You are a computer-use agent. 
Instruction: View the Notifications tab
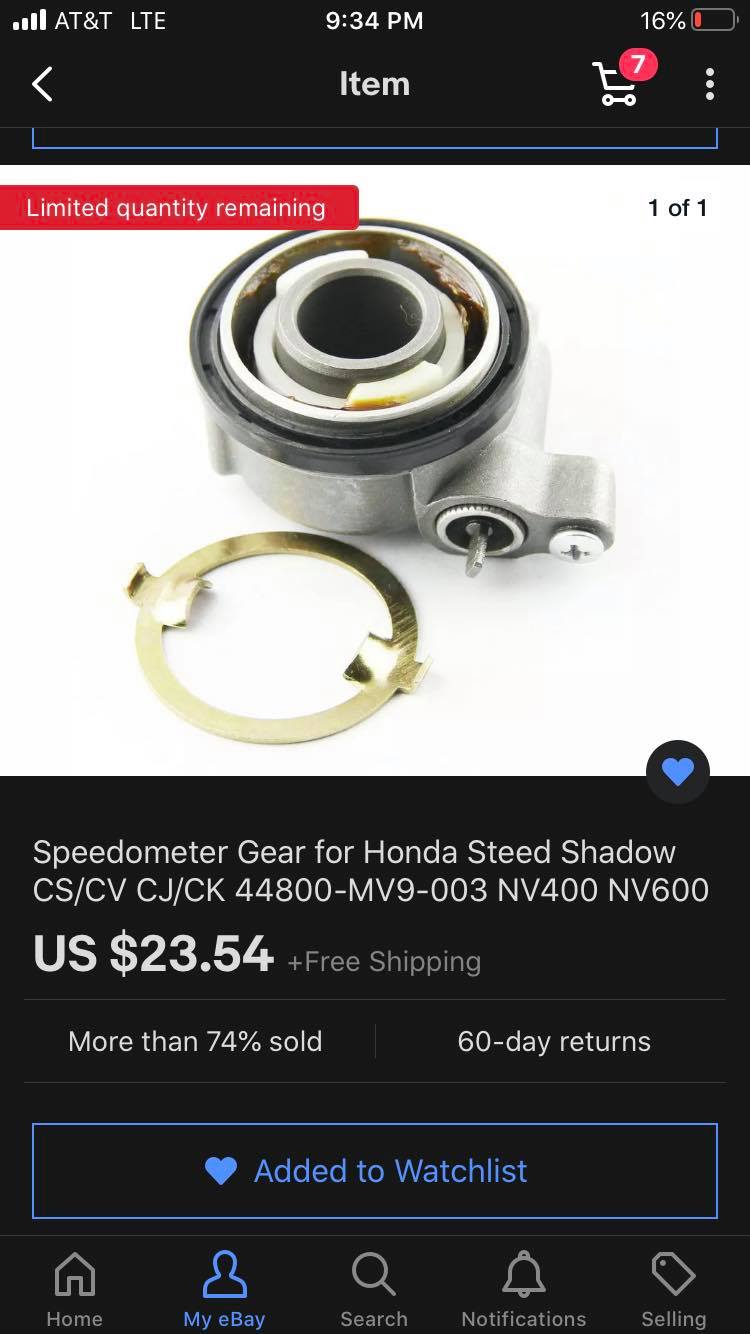tap(524, 1289)
